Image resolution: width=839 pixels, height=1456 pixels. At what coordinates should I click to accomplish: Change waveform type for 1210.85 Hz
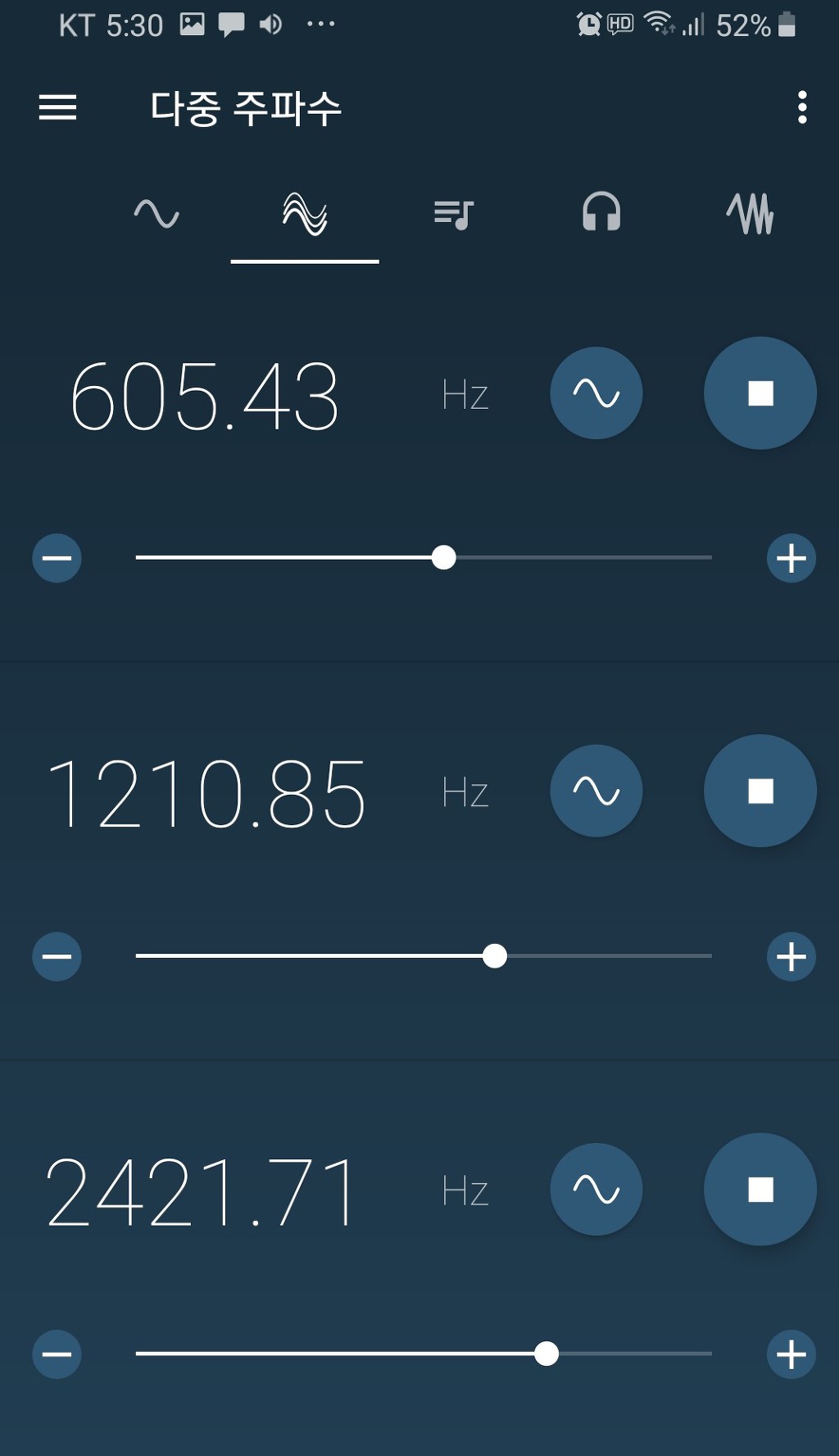point(596,792)
